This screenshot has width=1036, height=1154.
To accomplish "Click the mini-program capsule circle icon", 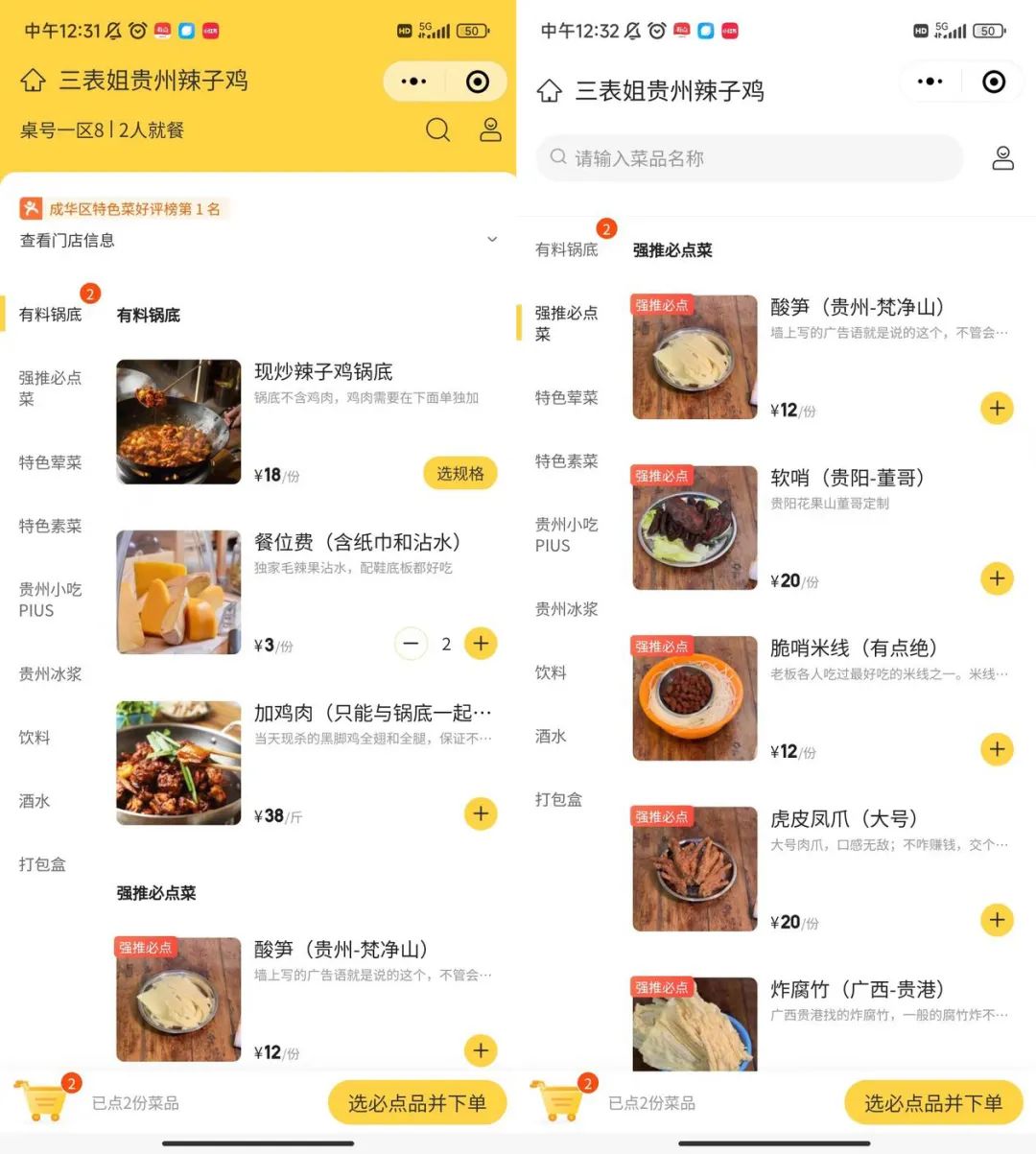I will pyautogui.click(x=478, y=82).
